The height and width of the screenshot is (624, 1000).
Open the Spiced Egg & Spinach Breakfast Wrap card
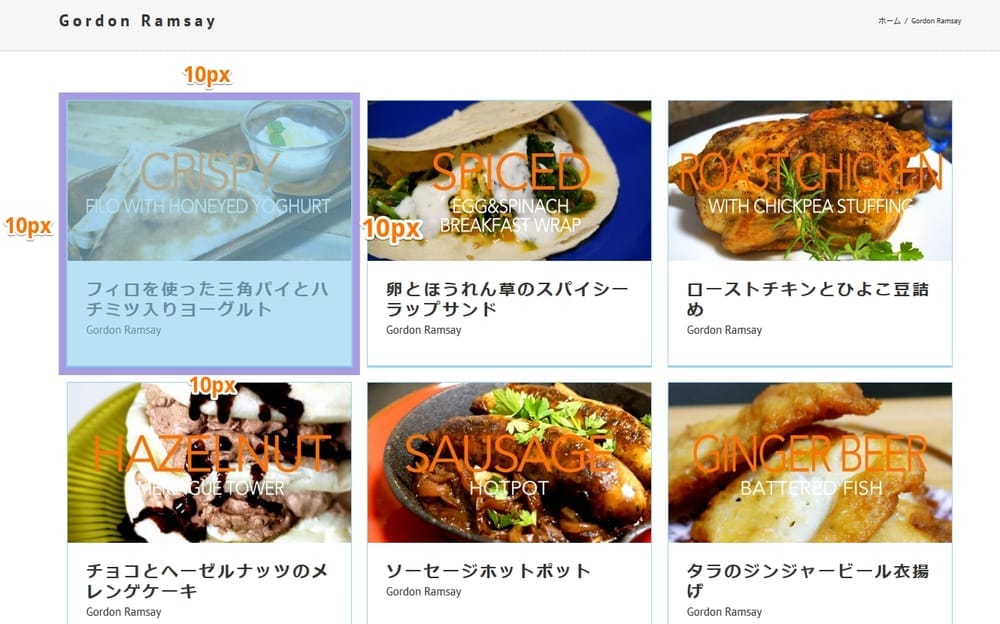pyautogui.click(x=509, y=232)
